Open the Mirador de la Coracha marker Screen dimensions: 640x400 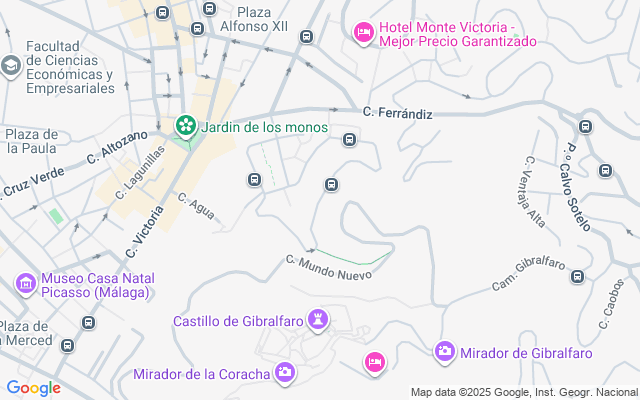285,373
